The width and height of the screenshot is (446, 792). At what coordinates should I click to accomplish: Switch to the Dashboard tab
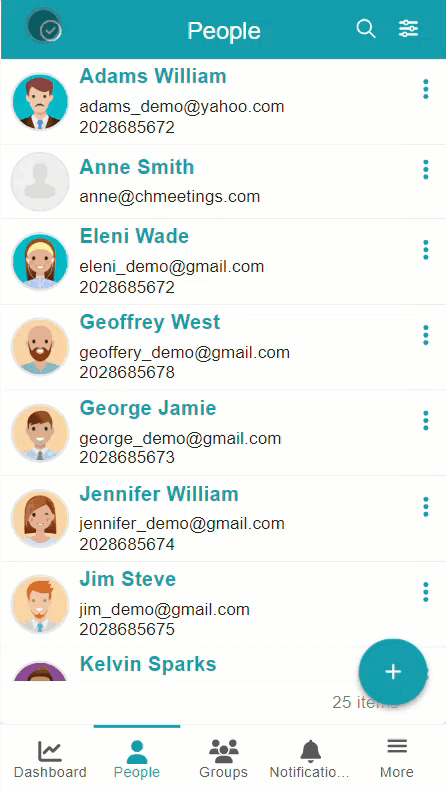[50, 759]
